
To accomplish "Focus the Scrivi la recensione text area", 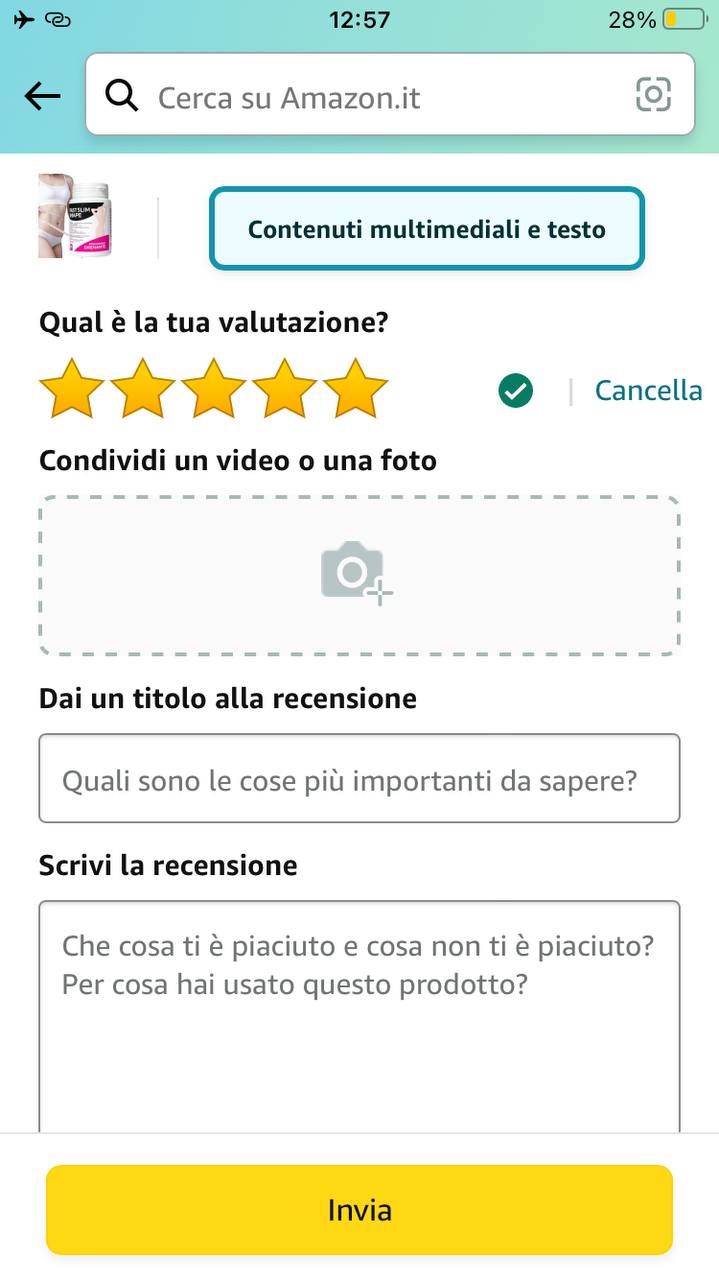I will tap(359, 1015).
